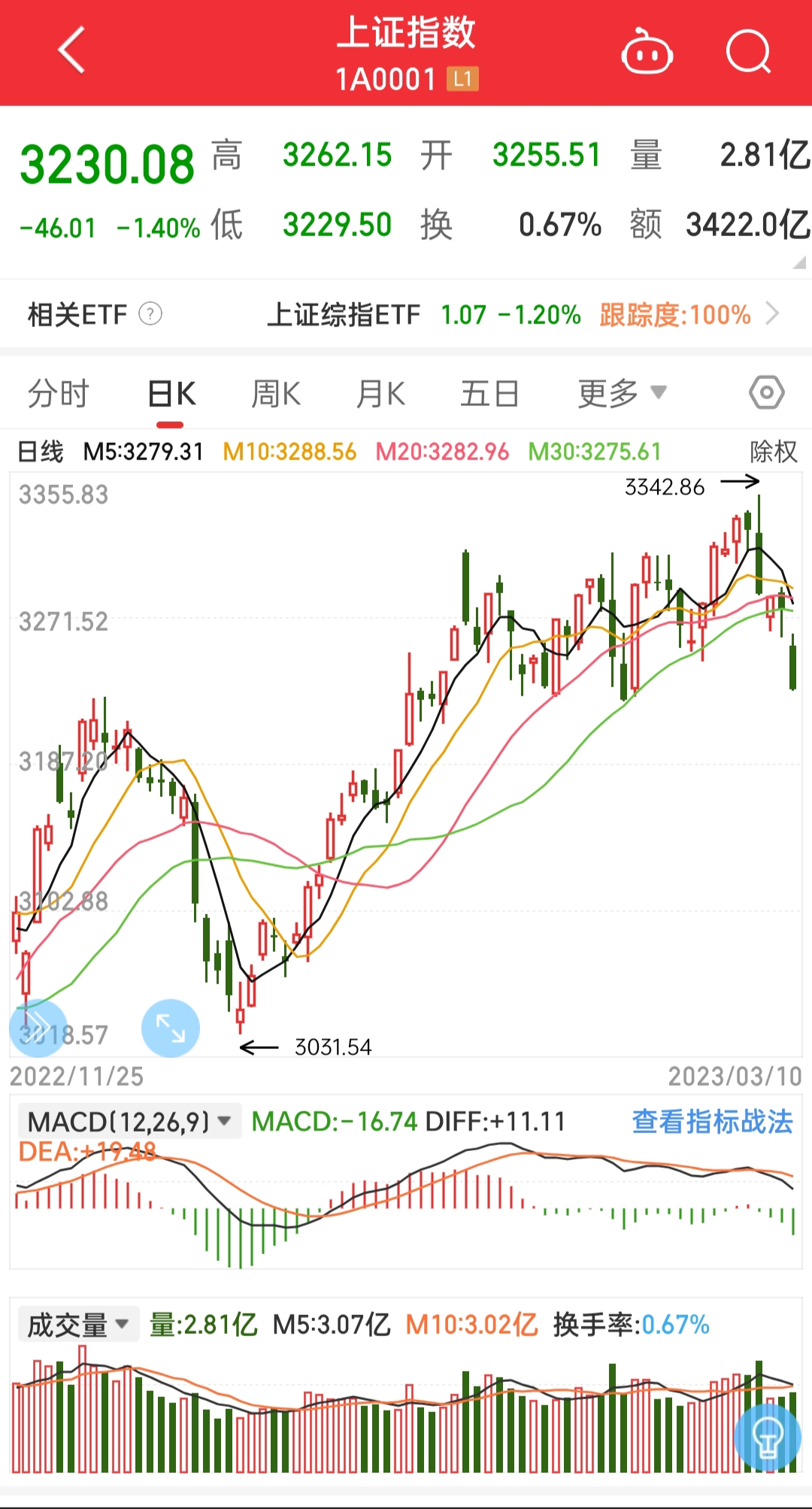Go back using the top-left arrow

coord(71,51)
